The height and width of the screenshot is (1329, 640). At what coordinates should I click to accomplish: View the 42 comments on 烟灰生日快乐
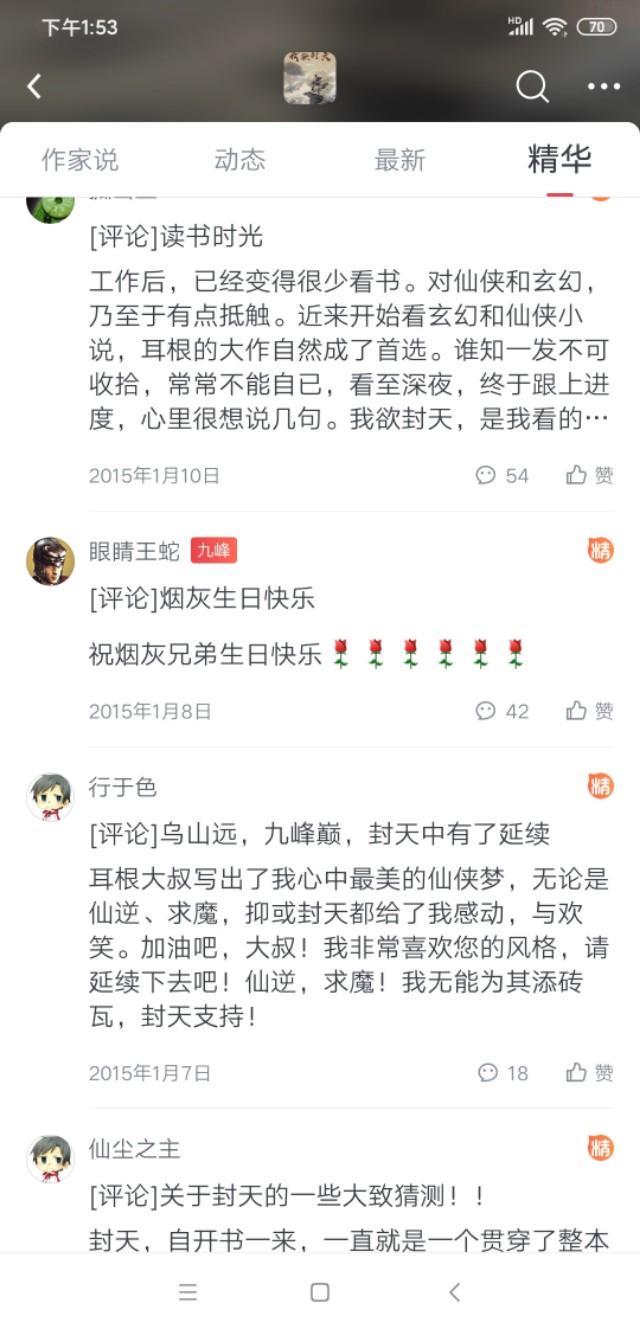point(502,711)
